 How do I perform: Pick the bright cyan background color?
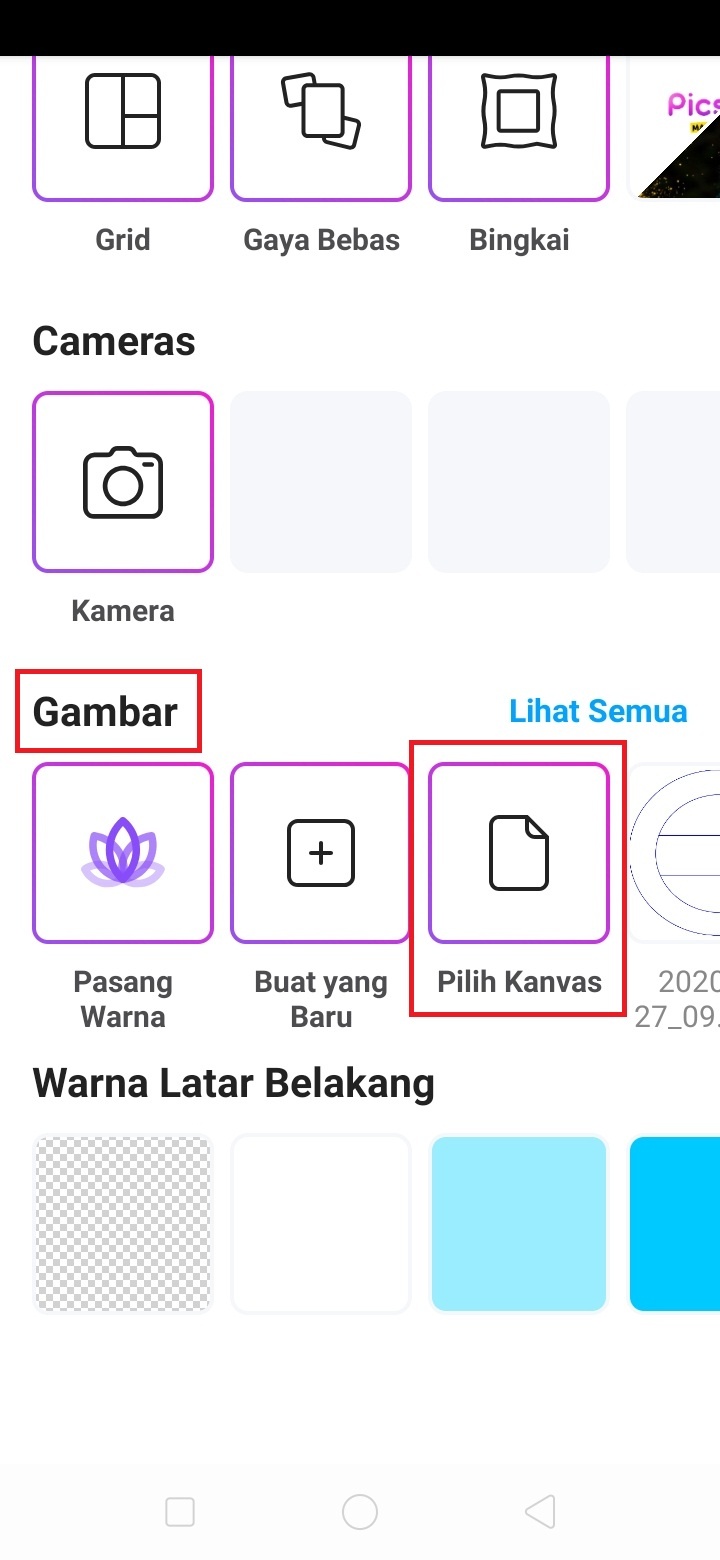(x=675, y=1224)
